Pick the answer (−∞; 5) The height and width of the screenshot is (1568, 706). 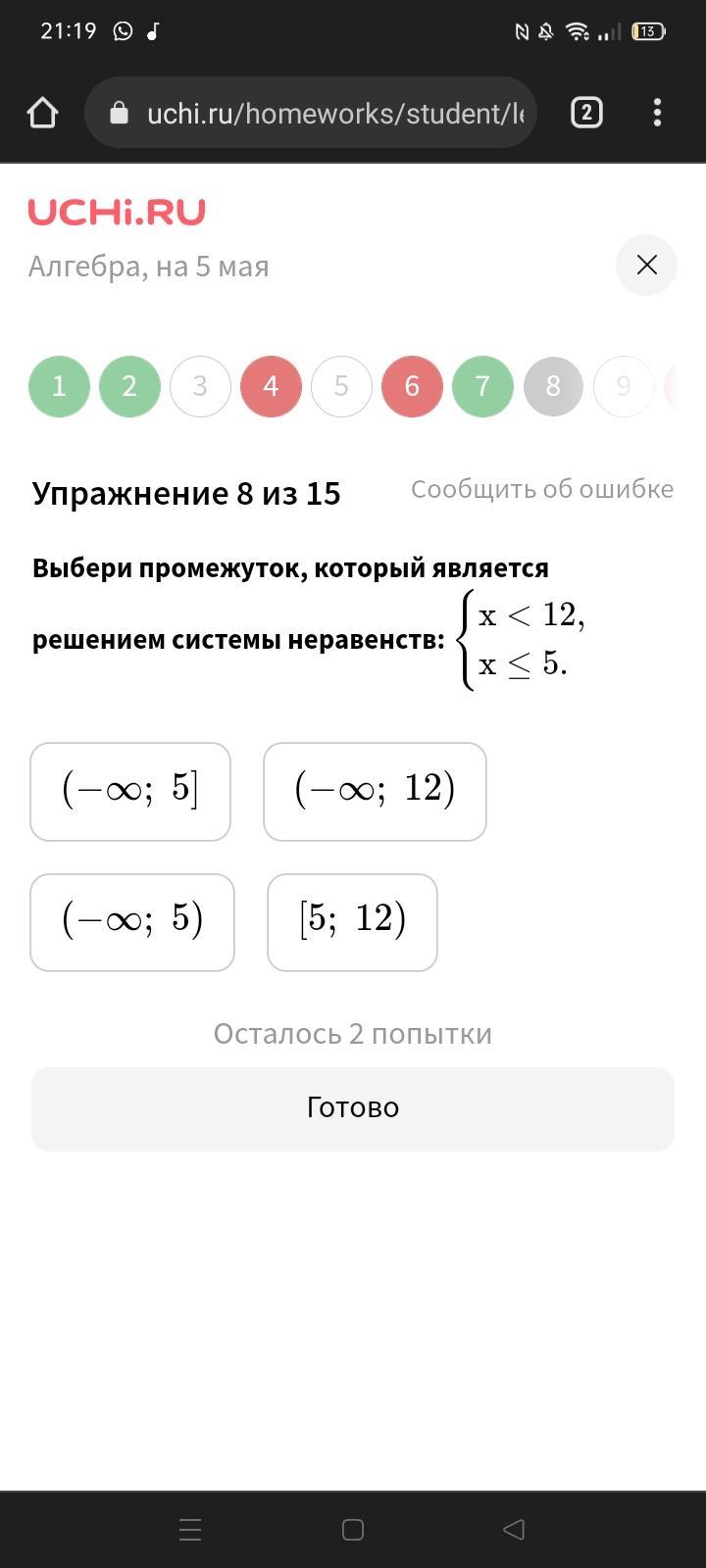pos(132,922)
